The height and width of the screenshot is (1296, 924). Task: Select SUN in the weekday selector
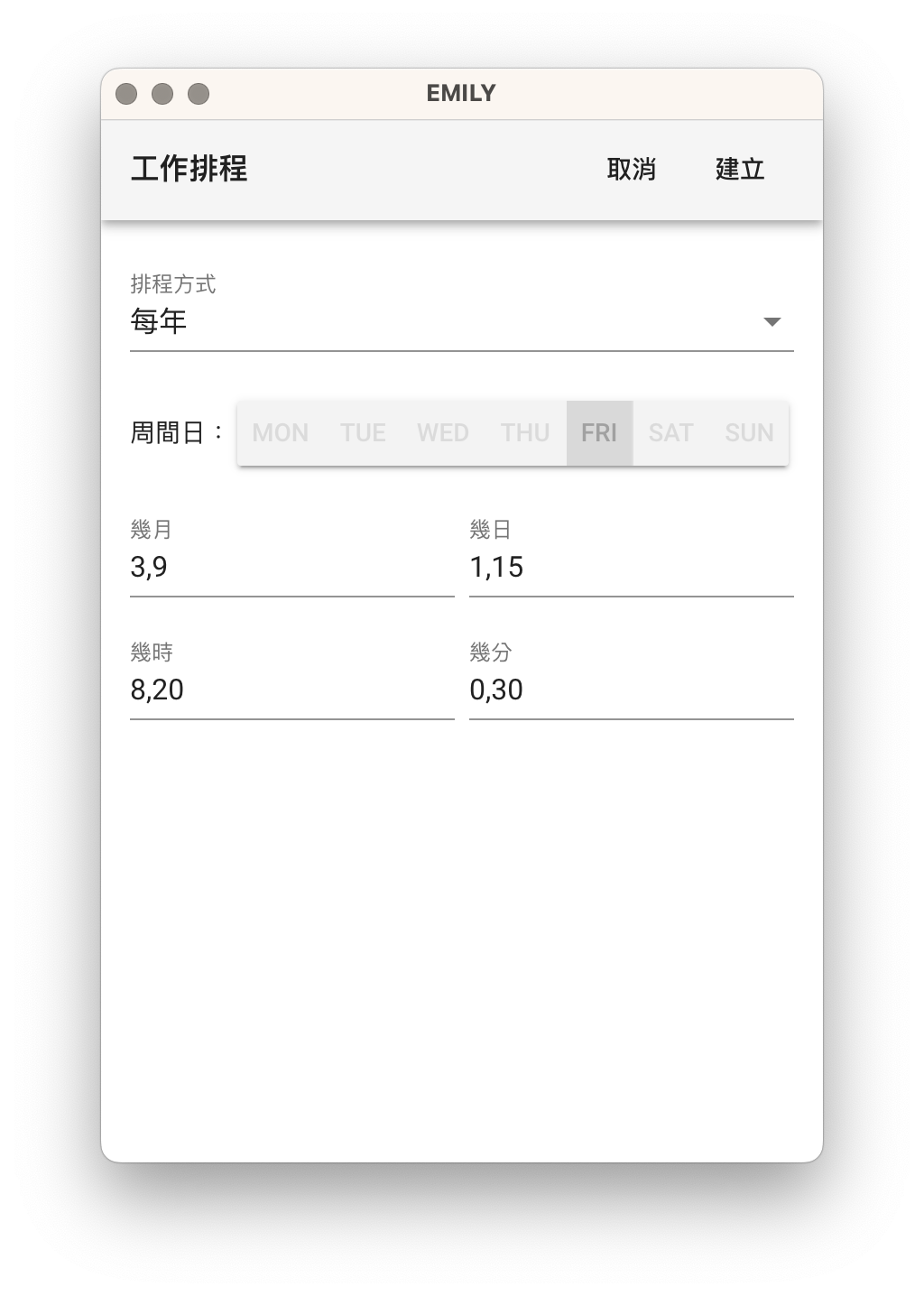(749, 433)
